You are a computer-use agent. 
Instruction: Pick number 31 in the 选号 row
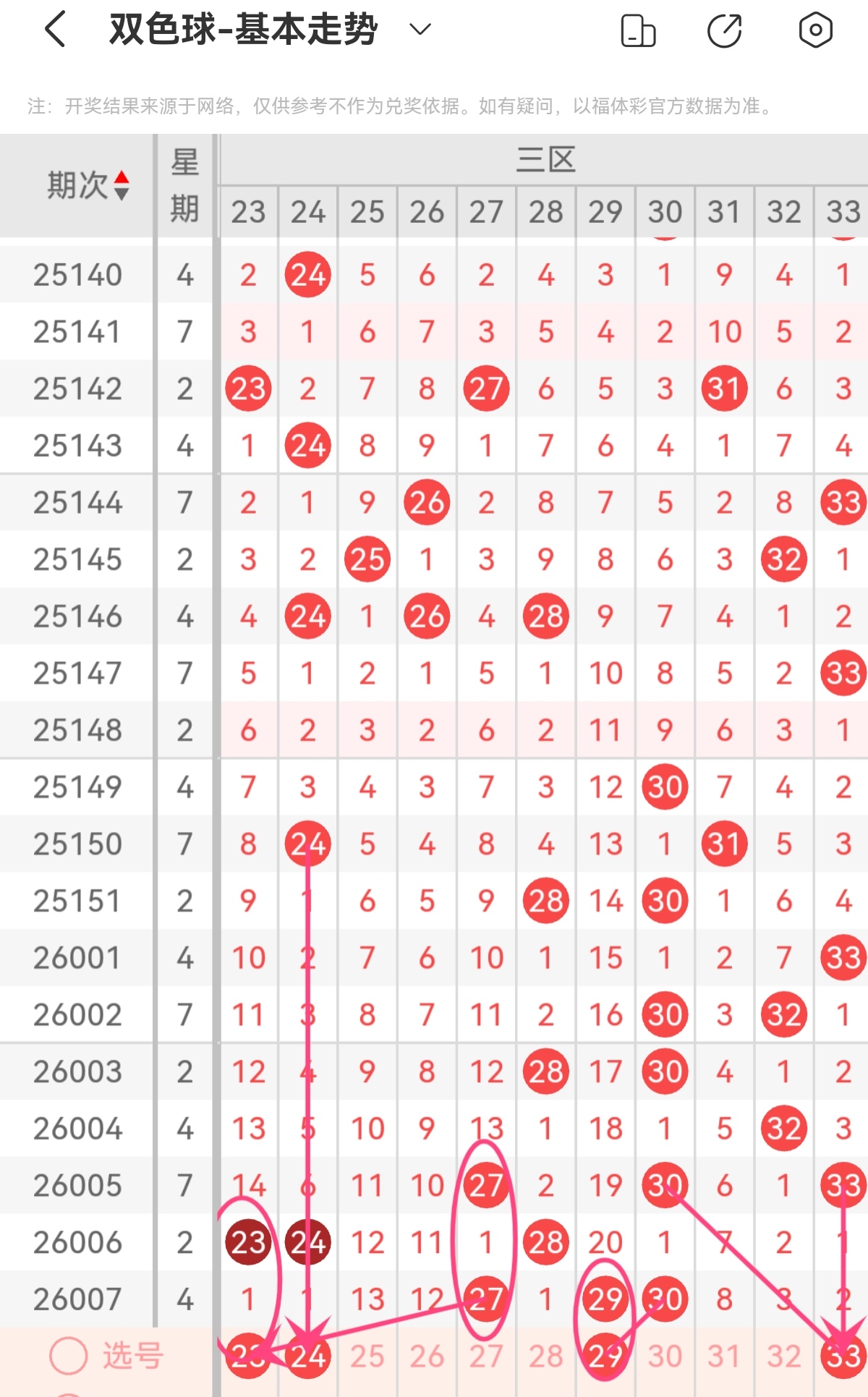tap(724, 1356)
